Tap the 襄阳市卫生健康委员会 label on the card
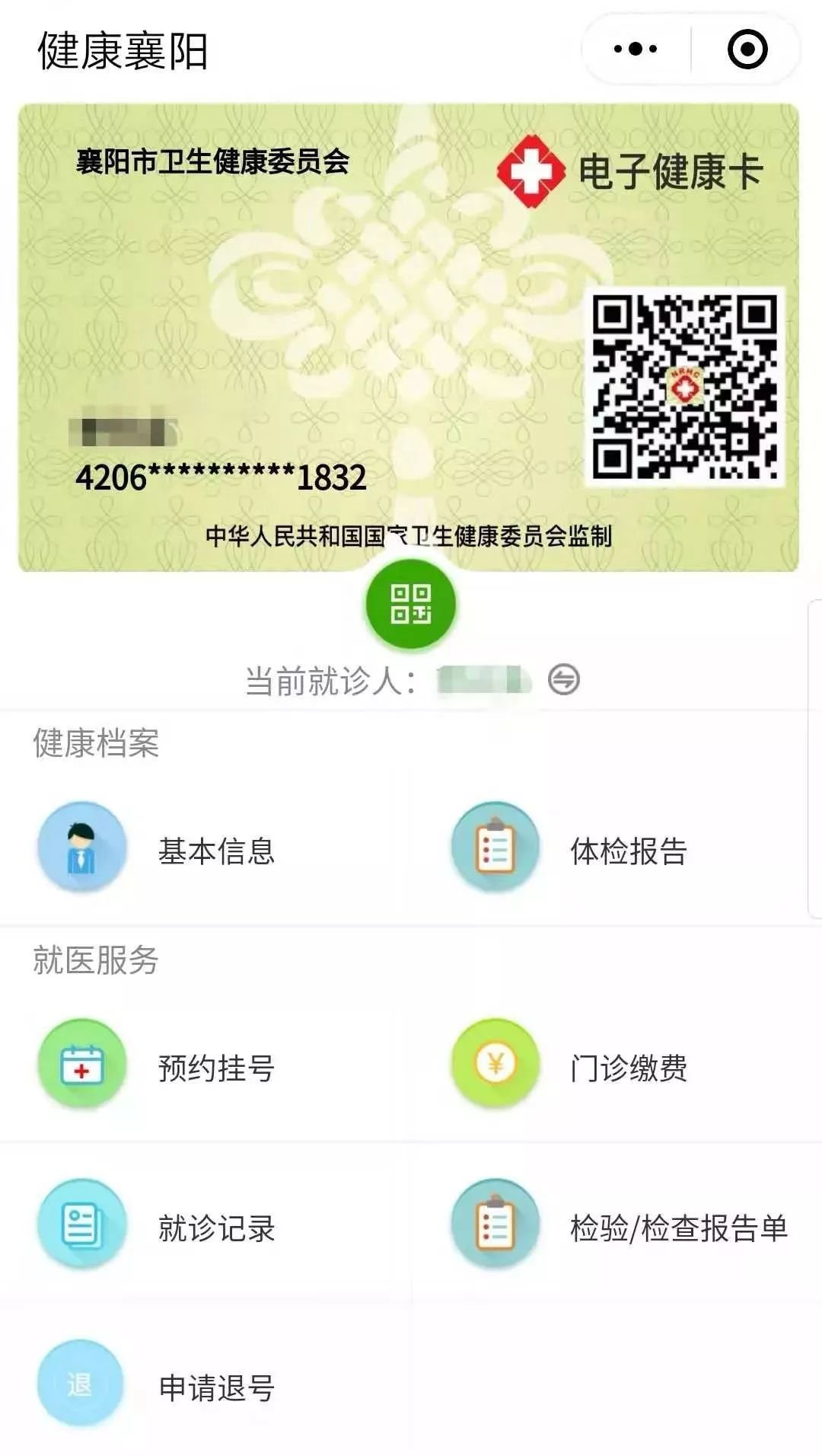 [x=211, y=161]
